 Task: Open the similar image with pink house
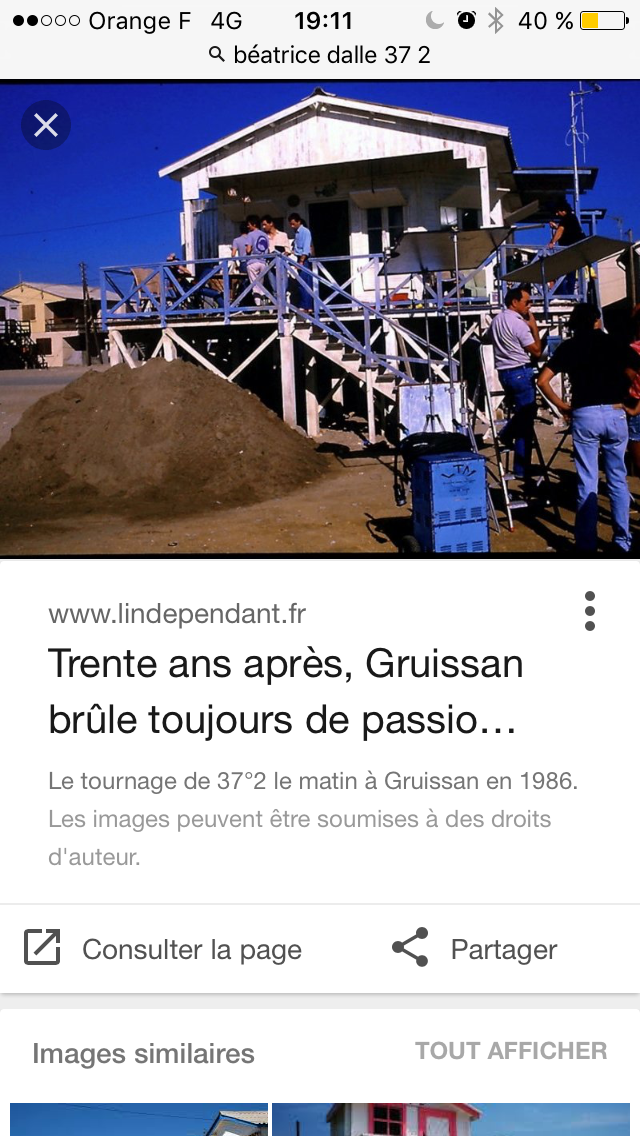[450, 1119]
